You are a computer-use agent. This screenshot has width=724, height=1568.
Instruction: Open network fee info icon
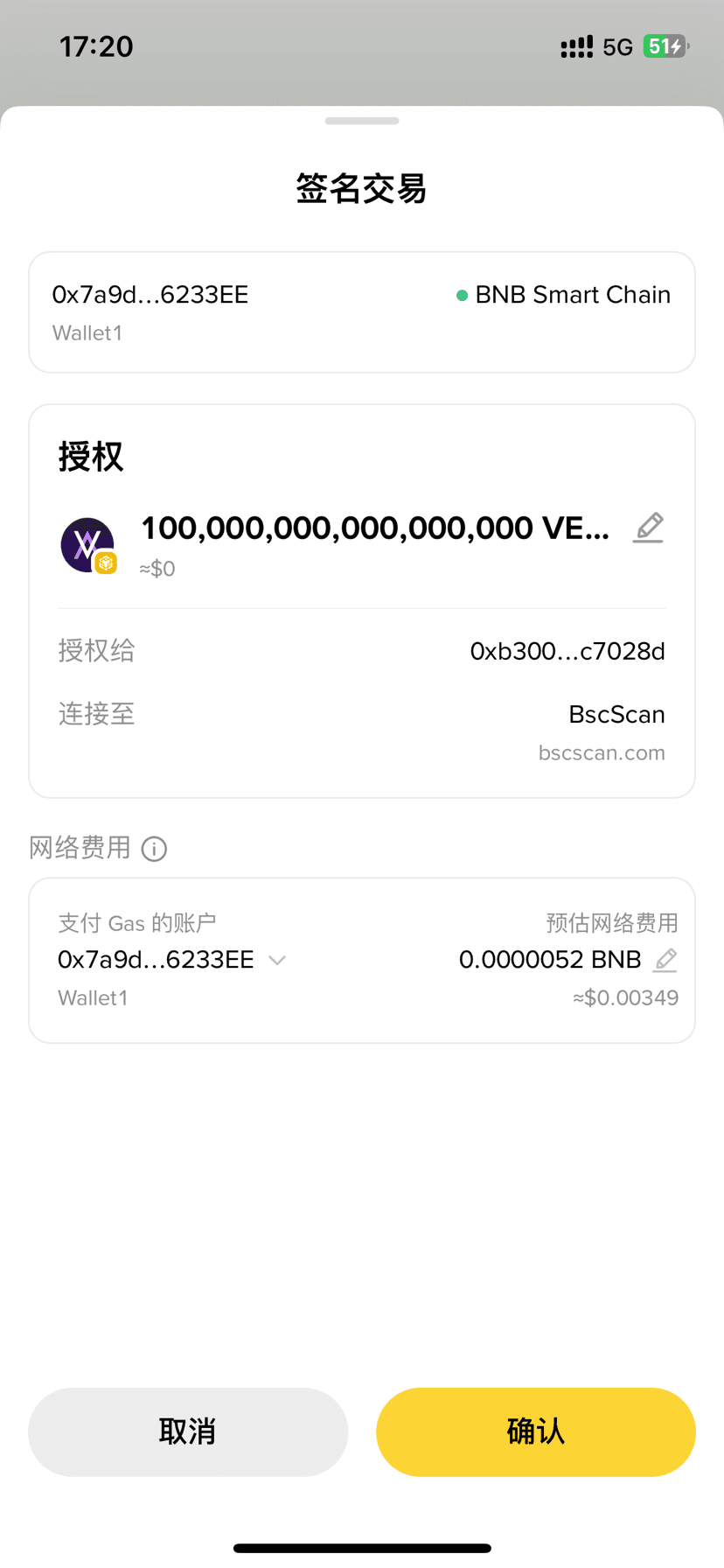tap(154, 849)
